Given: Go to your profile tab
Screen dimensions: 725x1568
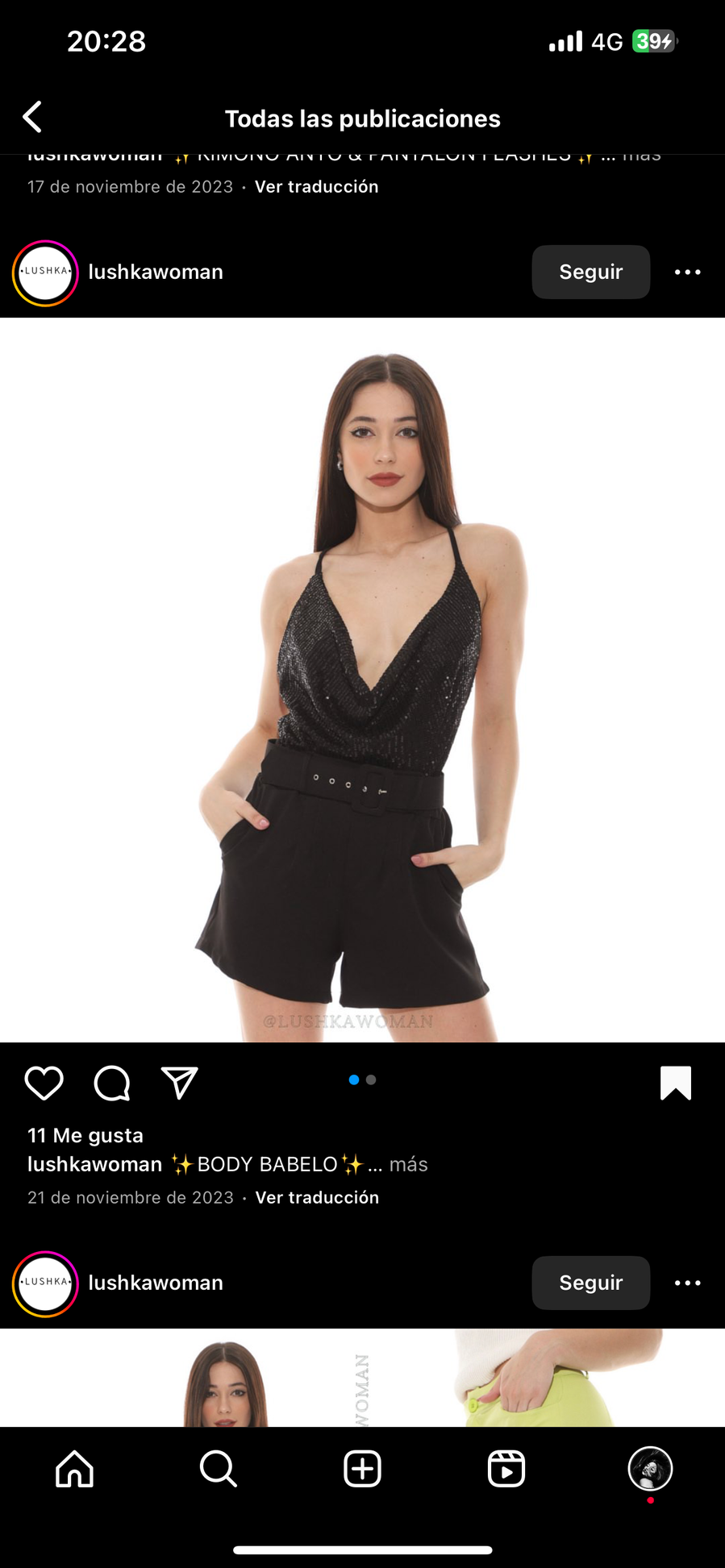Looking at the screenshot, I should (650, 1468).
